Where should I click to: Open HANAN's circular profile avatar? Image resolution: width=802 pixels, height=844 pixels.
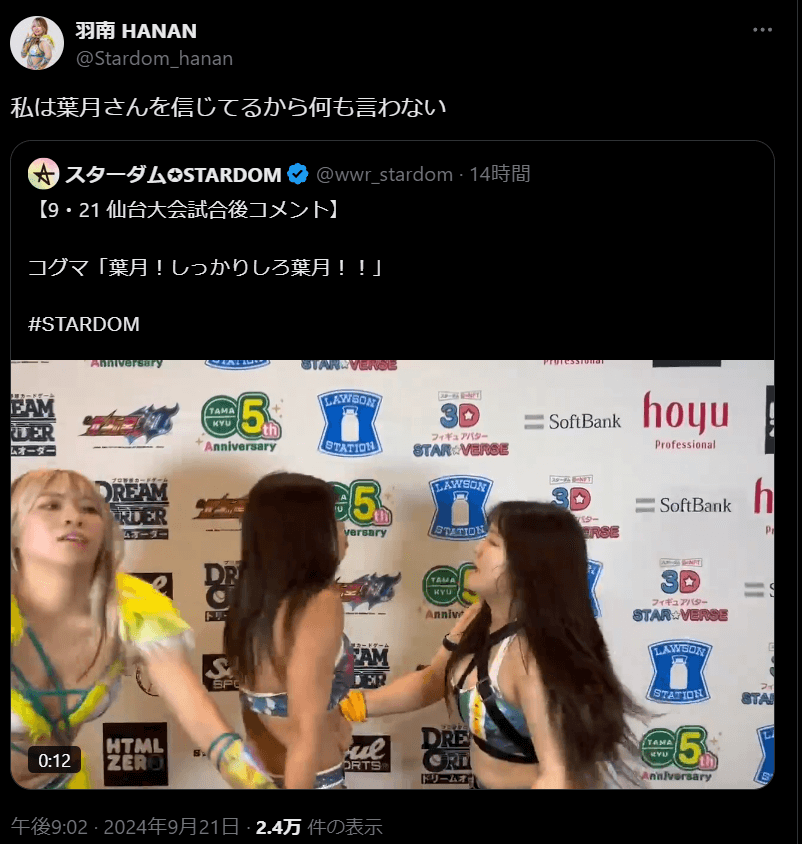[x=37, y=40]
